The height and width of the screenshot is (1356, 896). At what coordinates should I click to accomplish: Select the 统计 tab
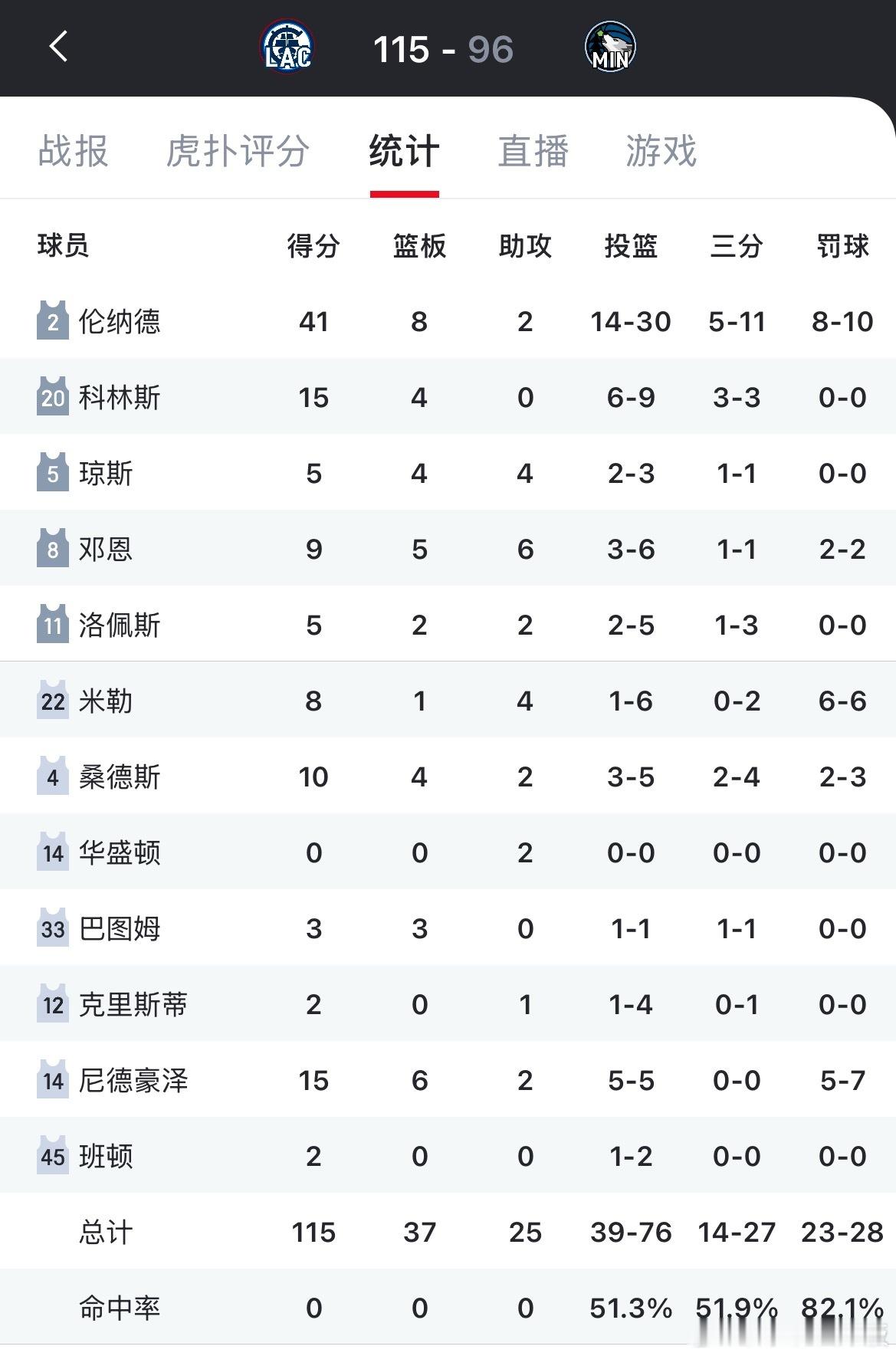[402, 152]
